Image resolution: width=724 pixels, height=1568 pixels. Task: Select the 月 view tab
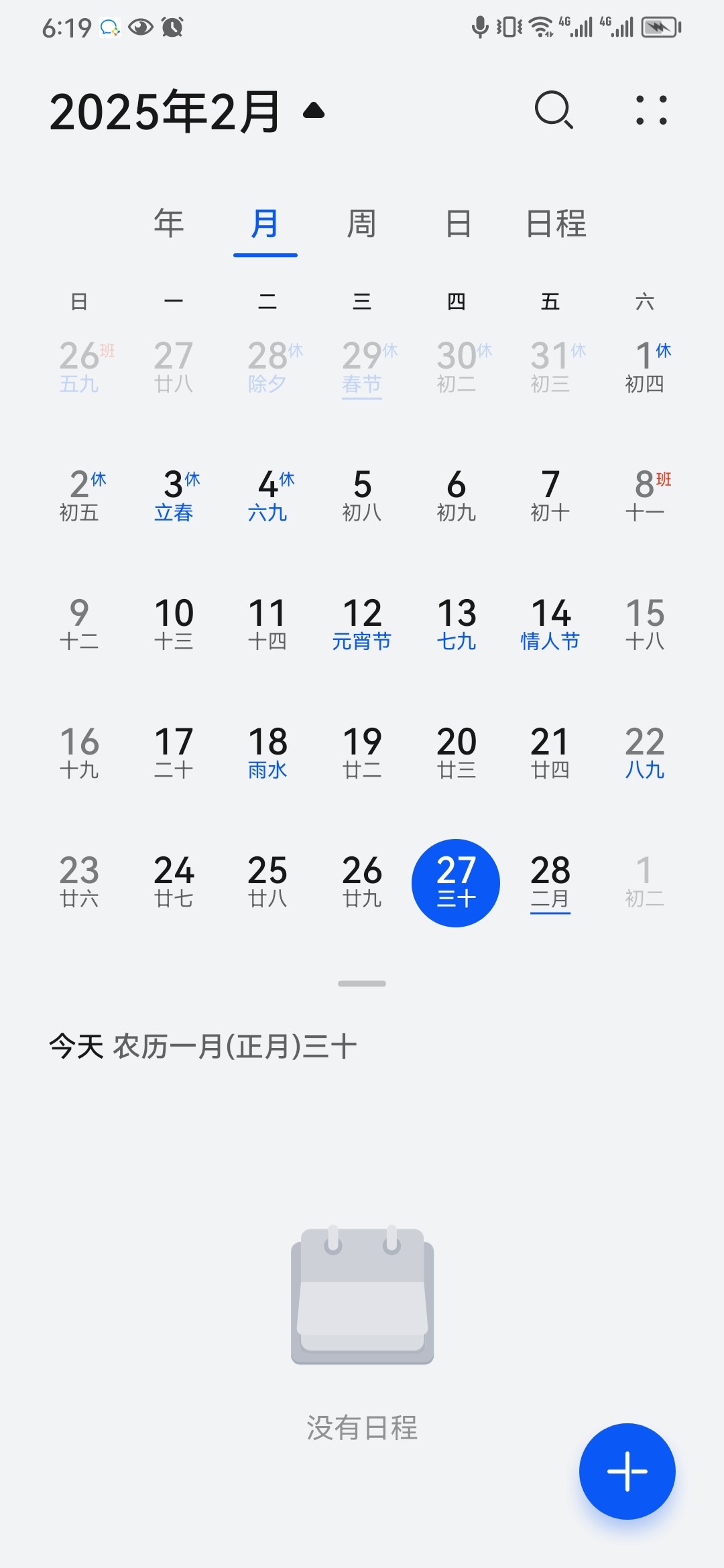(265, 223)
